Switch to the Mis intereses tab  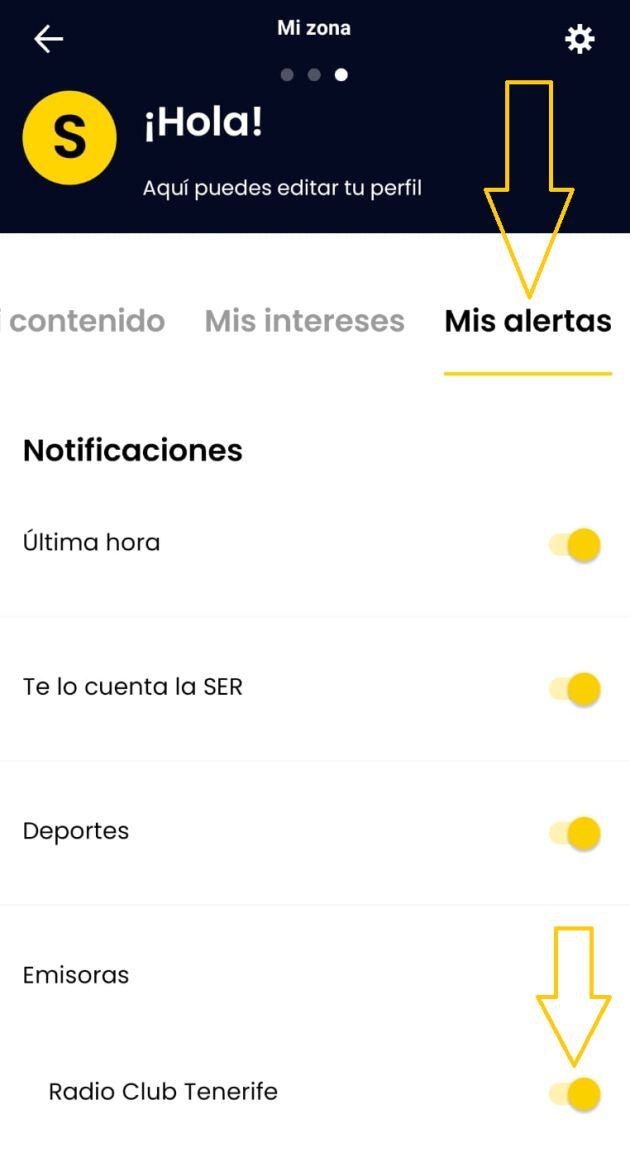(304, 321)
